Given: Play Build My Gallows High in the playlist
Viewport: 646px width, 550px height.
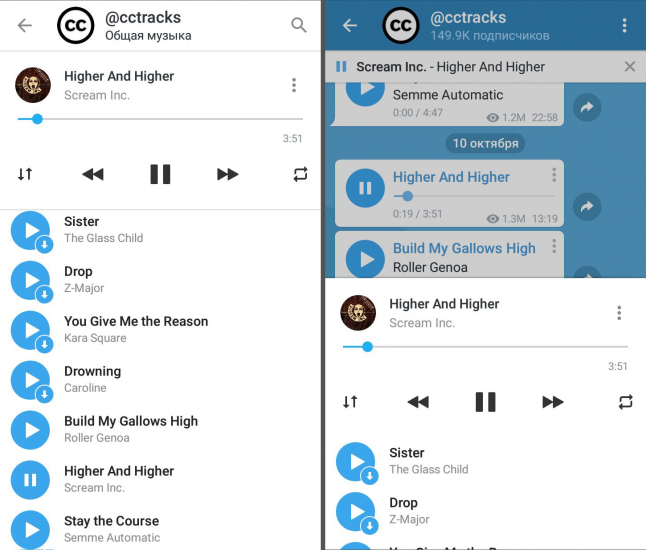Looking at the screenshot, I should [30, 429].
